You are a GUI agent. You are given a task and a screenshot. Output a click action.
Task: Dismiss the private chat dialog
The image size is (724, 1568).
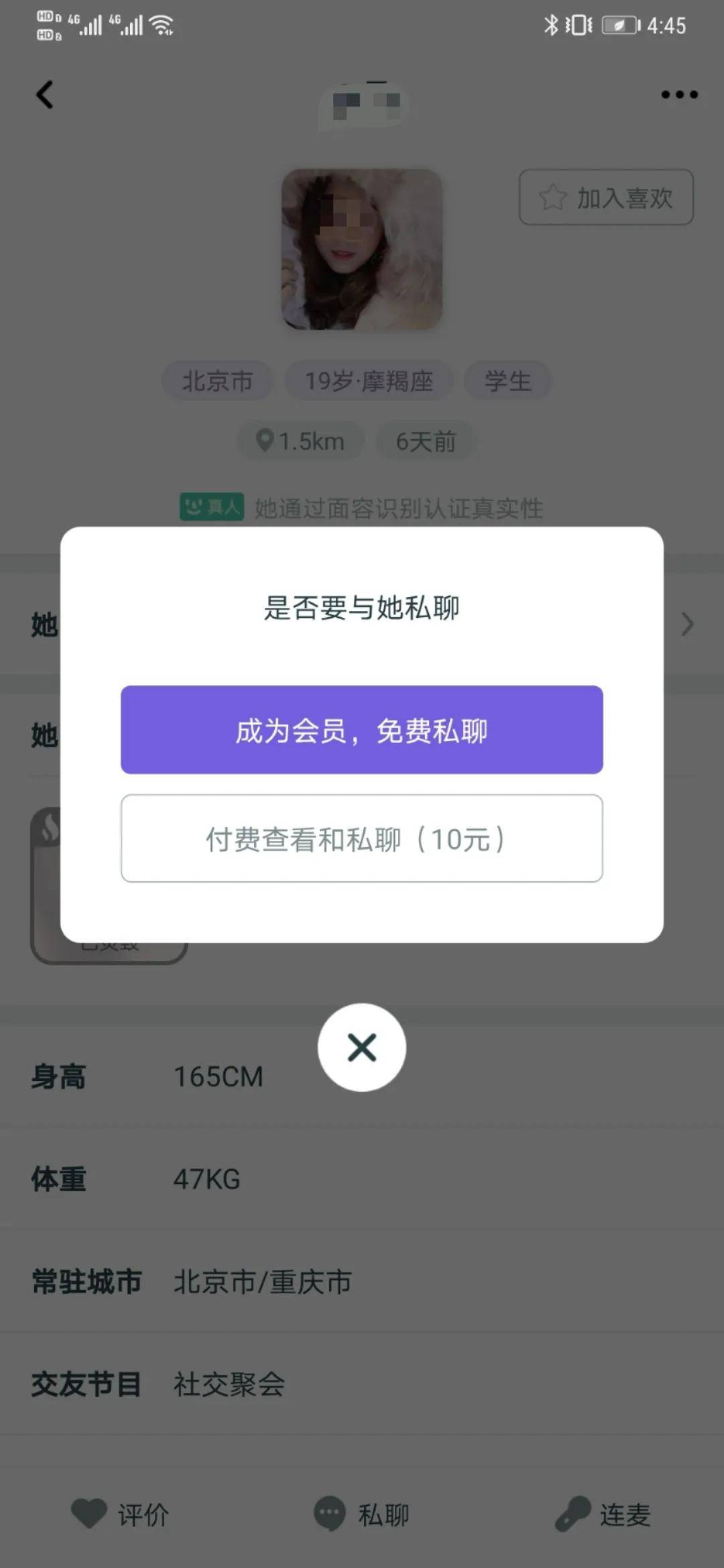tap(362, 1047)
